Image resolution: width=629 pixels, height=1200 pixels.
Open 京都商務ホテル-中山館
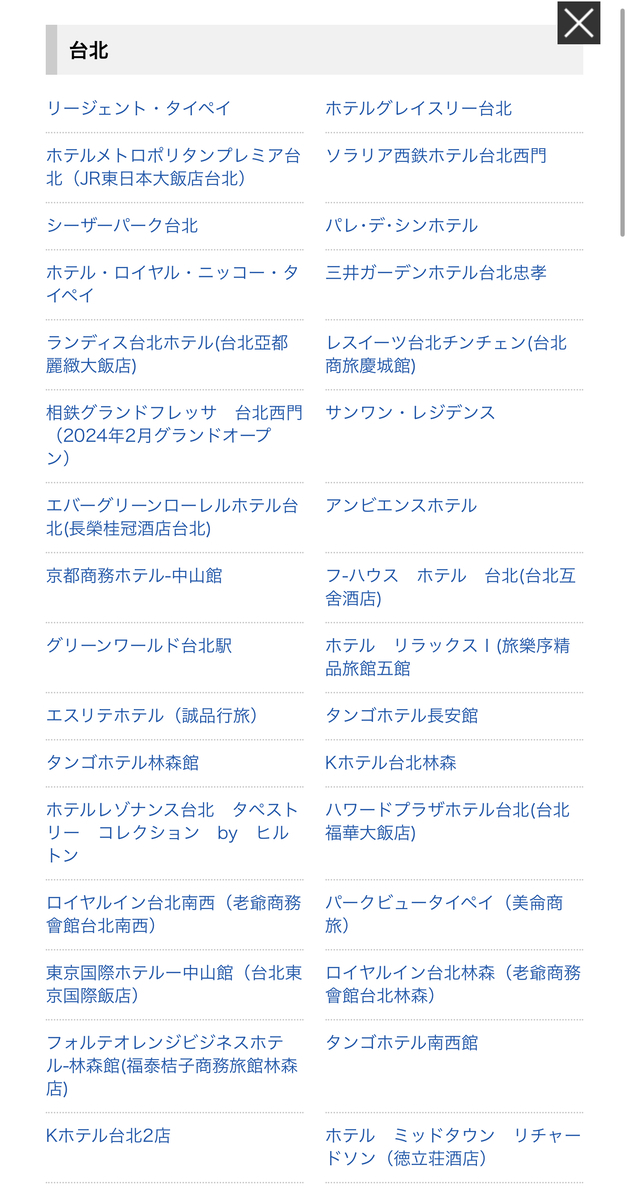point(134,575)
